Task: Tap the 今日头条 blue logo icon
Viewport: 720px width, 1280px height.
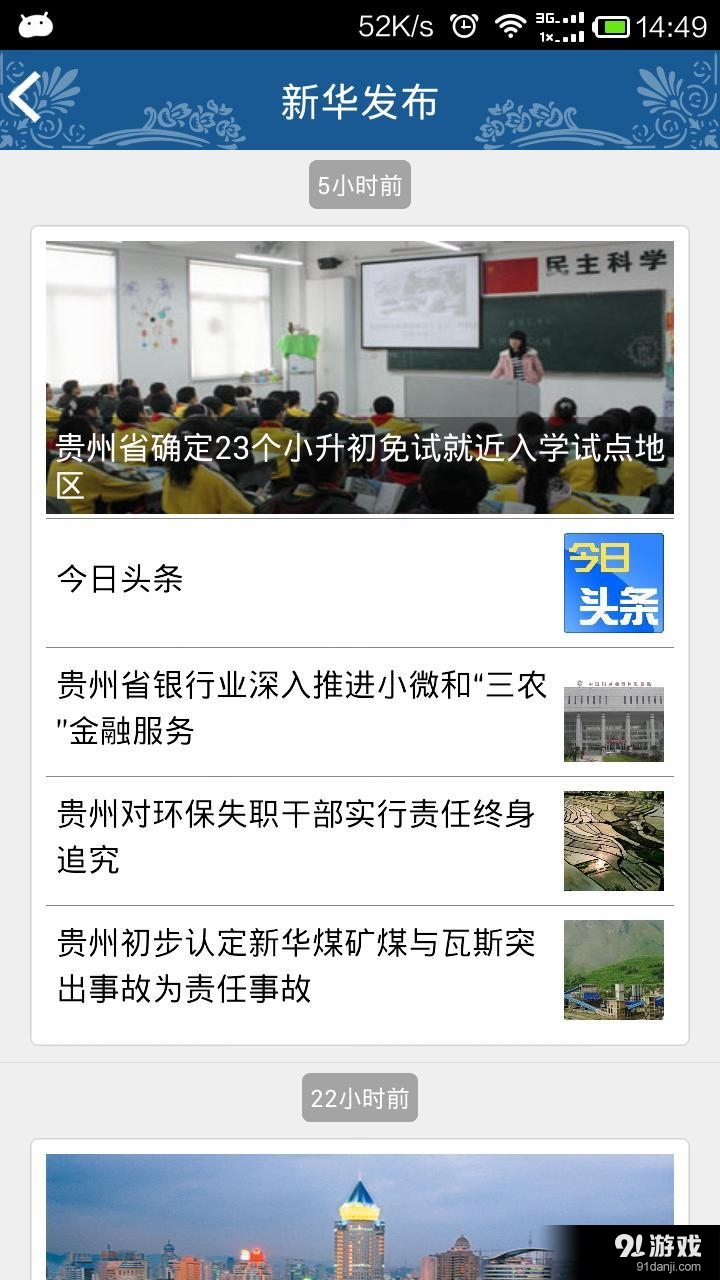Action: pyautogui.click(x=614, y=583)
